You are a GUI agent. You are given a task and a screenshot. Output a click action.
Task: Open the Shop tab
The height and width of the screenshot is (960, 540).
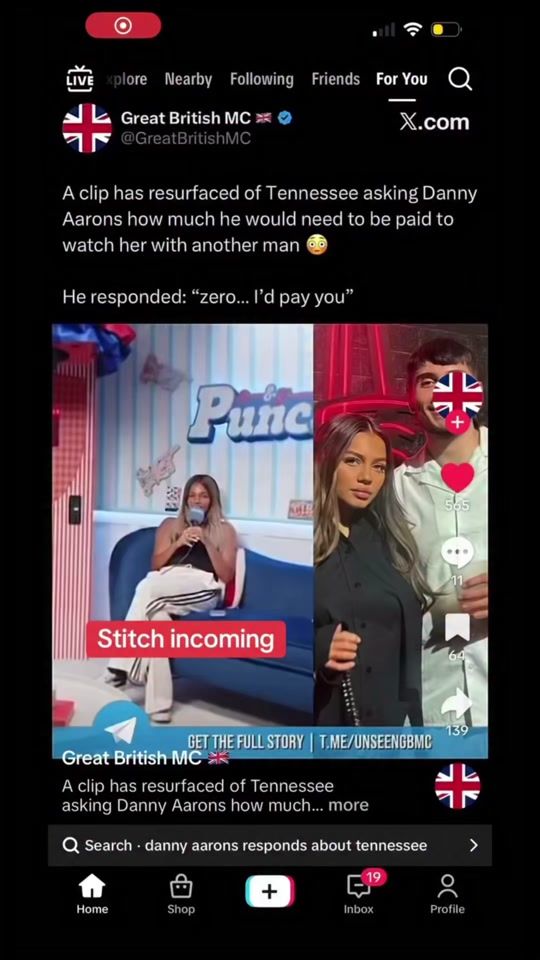pyautogui.click(x=181, y=894)
